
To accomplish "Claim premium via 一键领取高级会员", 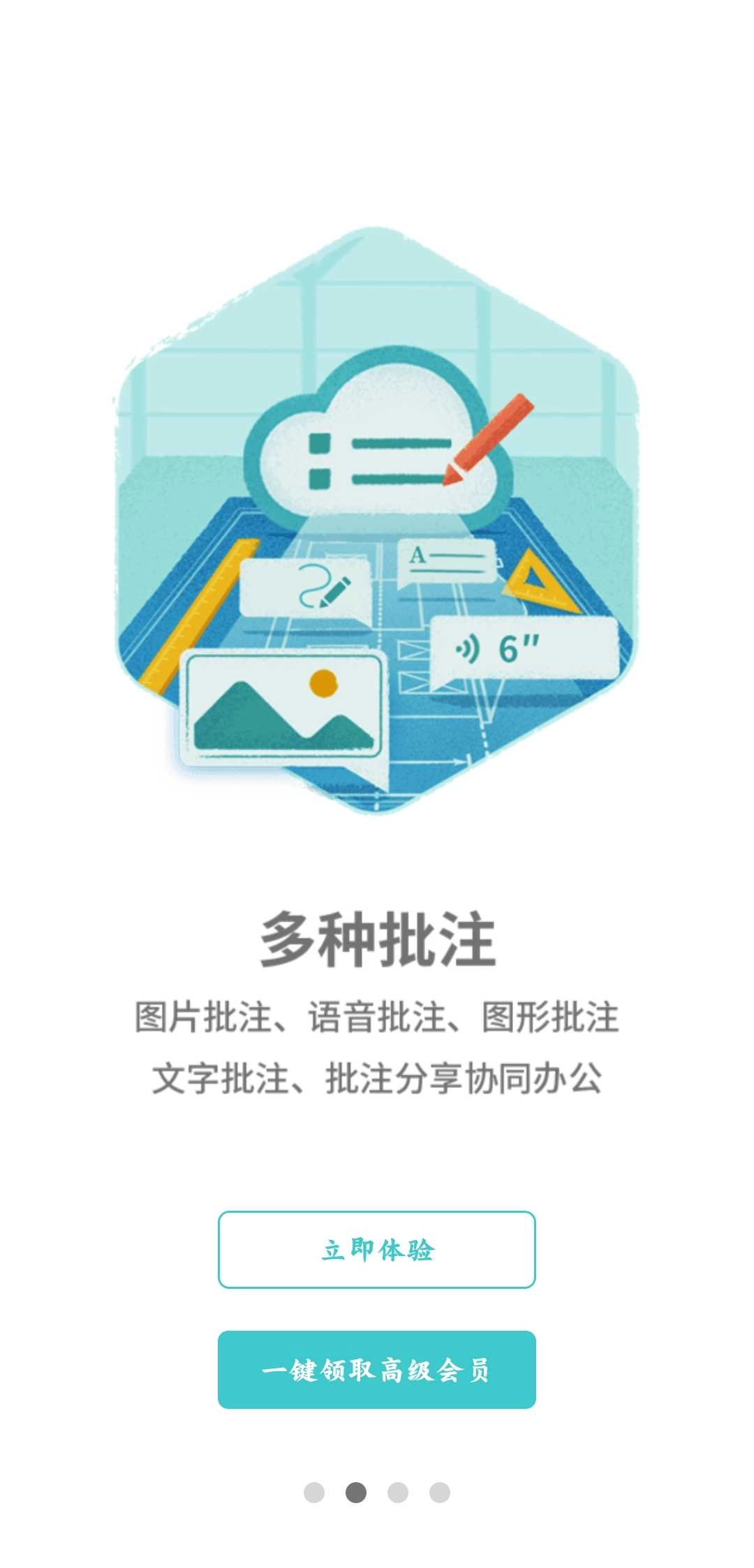I will point(376,1369).
